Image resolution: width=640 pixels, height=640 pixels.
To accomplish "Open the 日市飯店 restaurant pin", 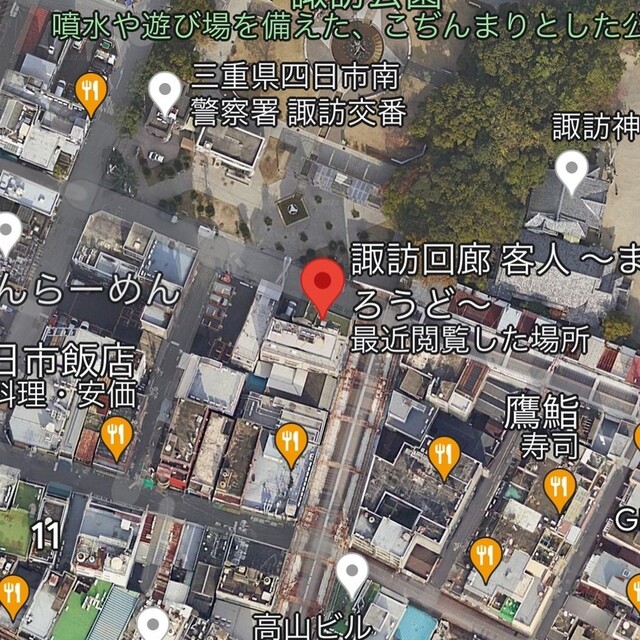I will (x=117, y=436).
